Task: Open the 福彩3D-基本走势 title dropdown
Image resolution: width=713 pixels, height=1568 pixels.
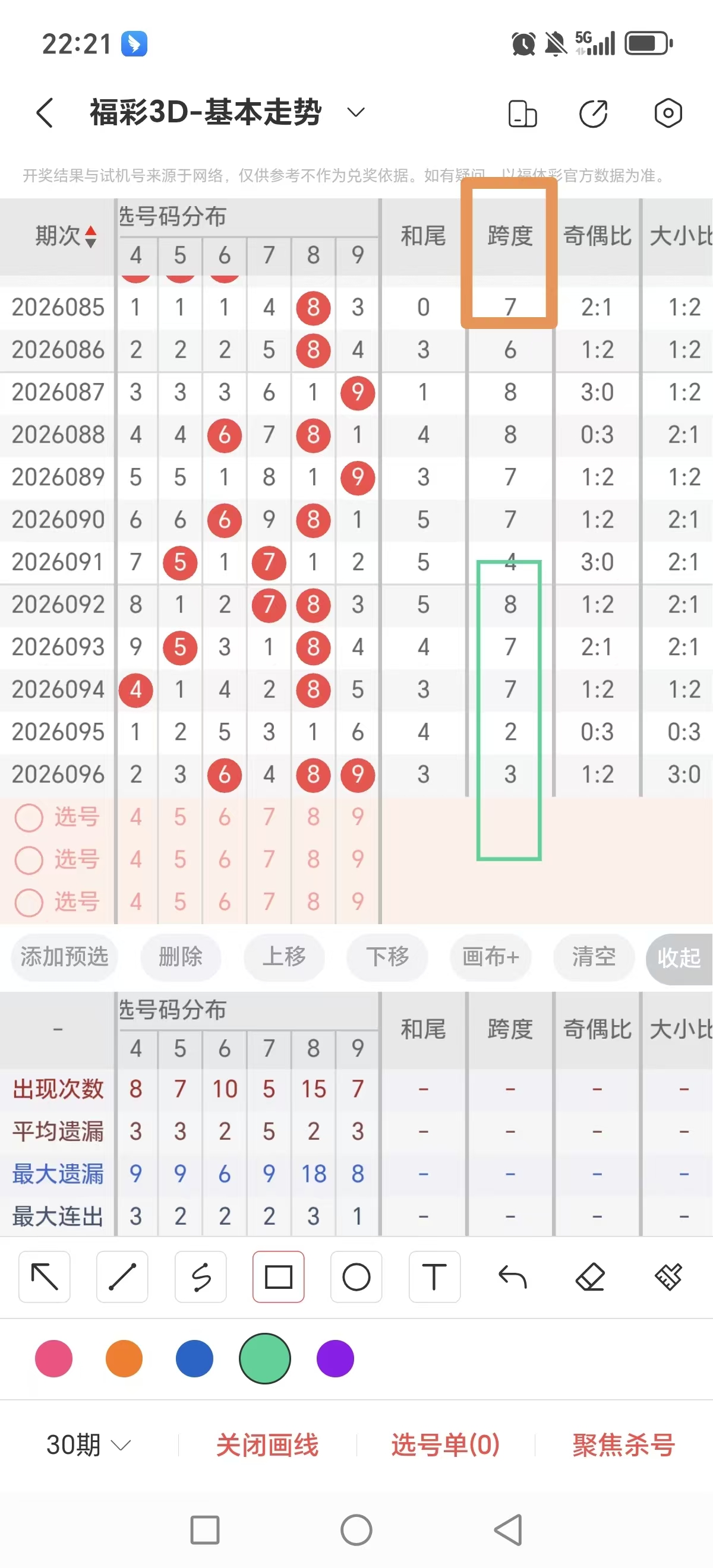Action: [x=355, y=113]
